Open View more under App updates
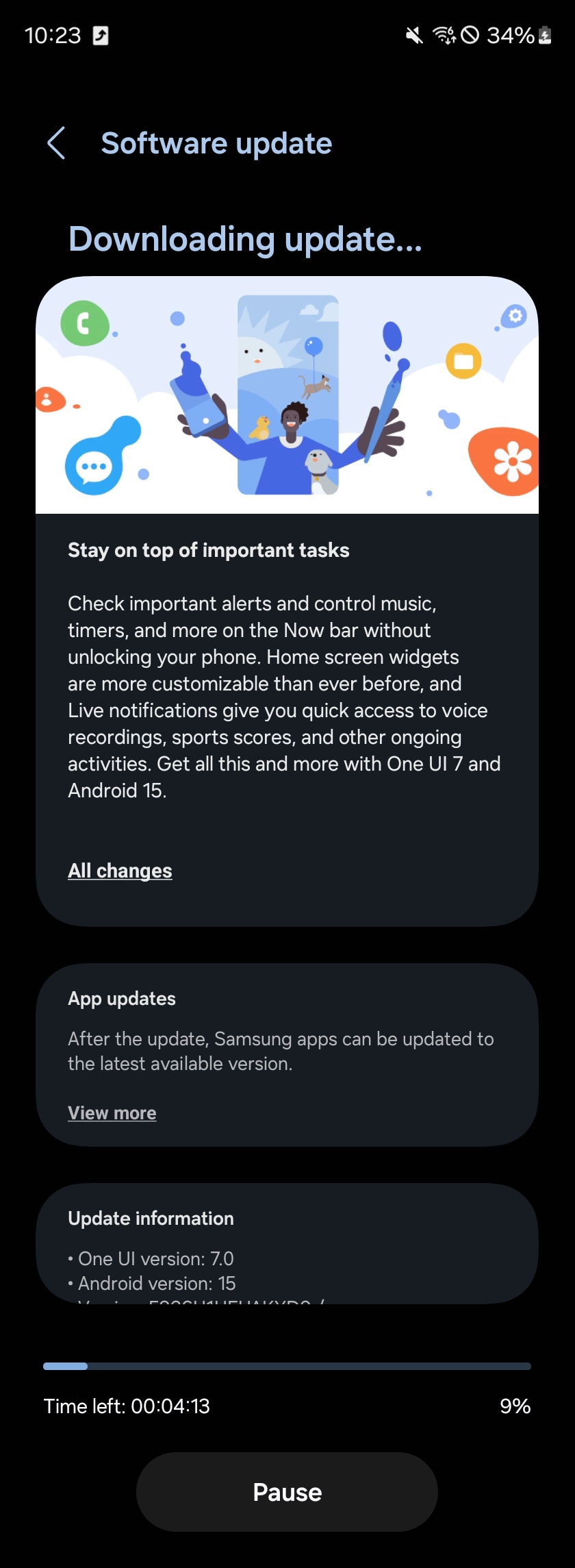This screenshot has height=1568, width=575. (x=112, y=1113)
